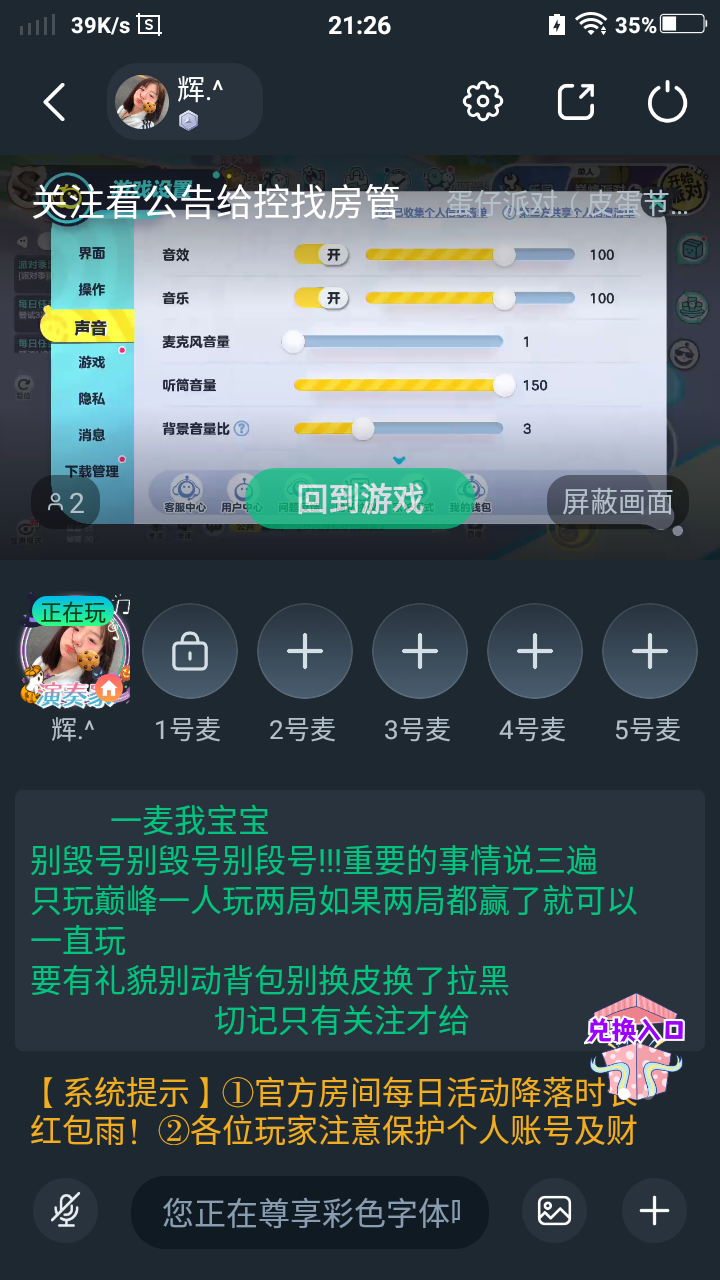Send a picture via image icon
This screenshot has width=720, height=1280.
pos(554,1211)
